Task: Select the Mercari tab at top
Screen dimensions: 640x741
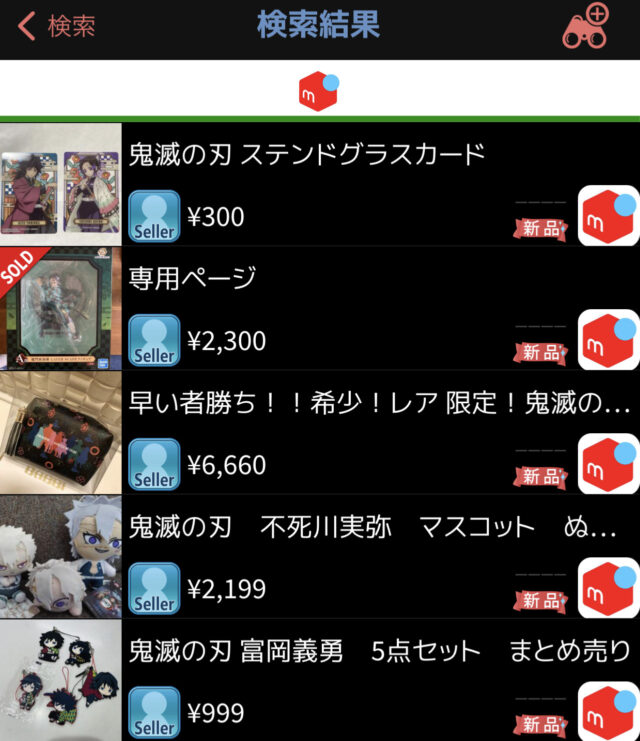Action: [319, 90]
